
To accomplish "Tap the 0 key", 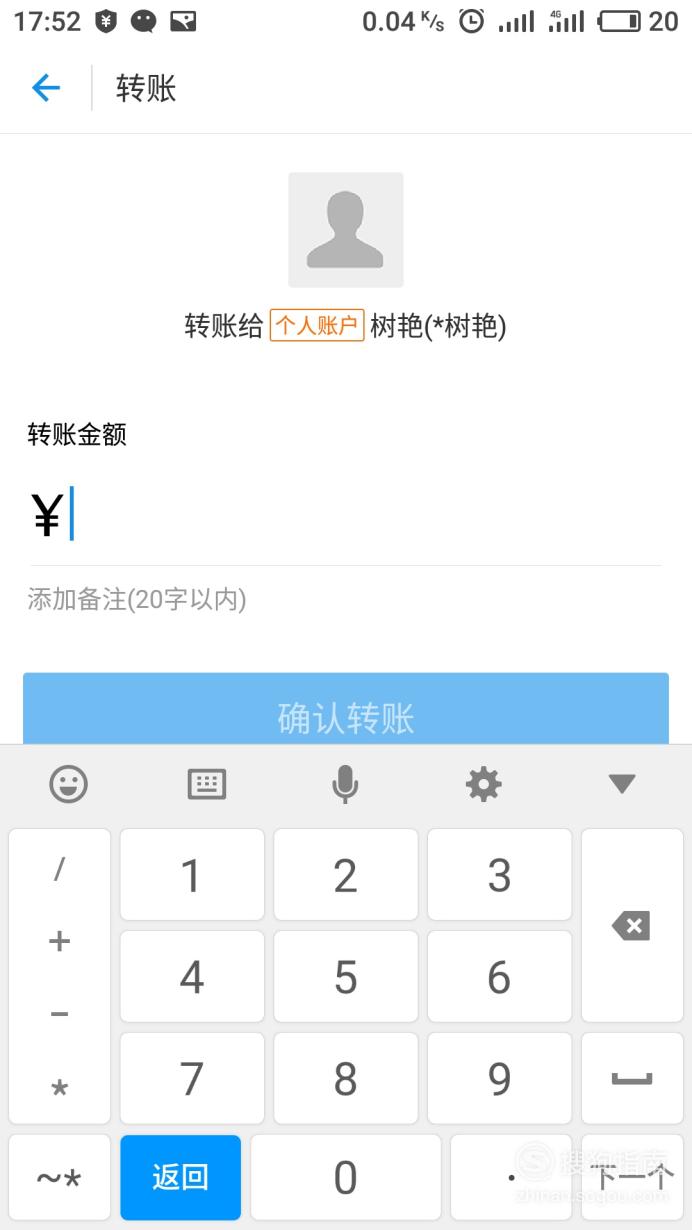I will point(345,1178).
